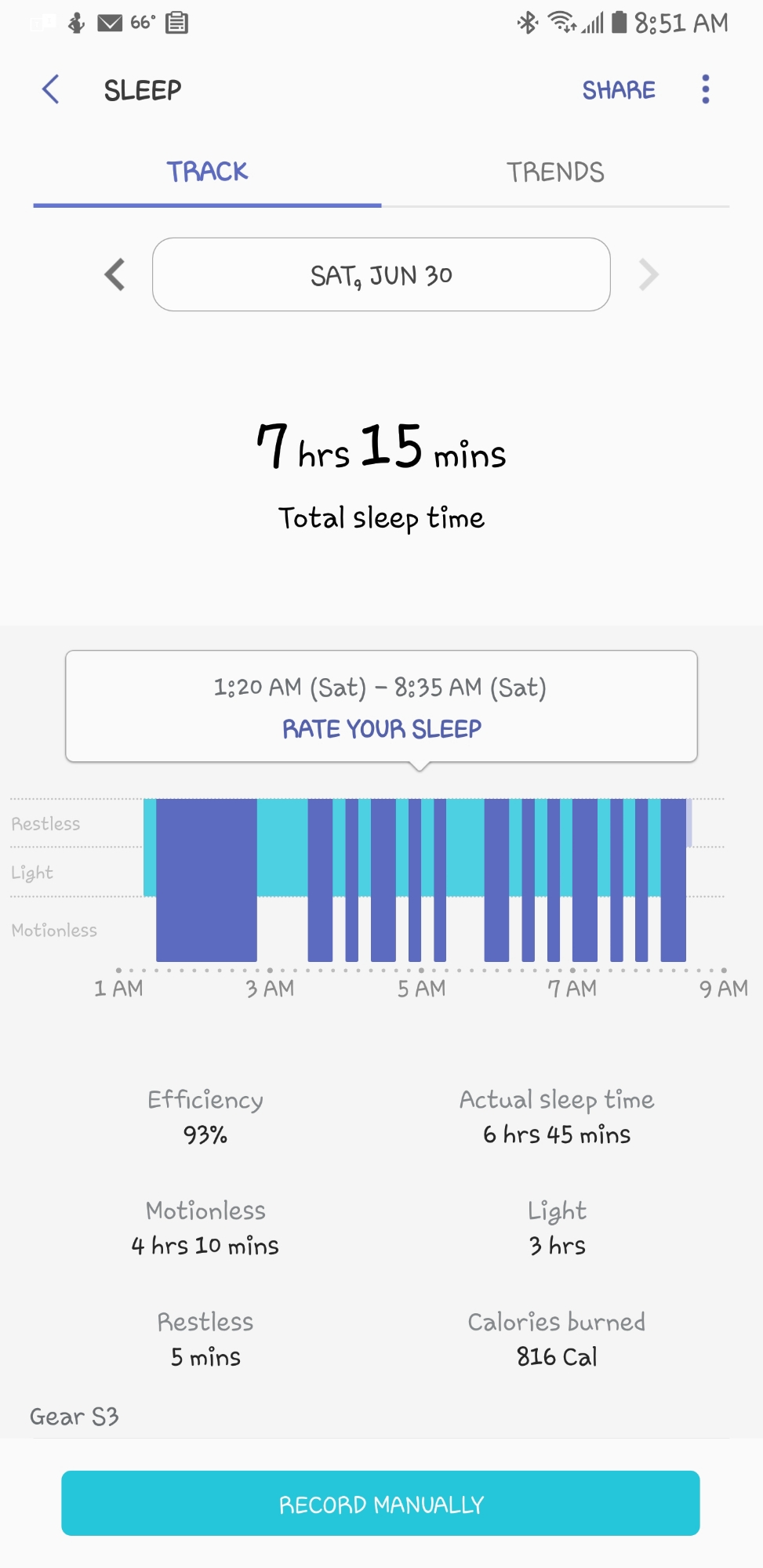Click the 8:51 AM clock display
Viewport: 763px width, 1568px height.
point(680,23)
